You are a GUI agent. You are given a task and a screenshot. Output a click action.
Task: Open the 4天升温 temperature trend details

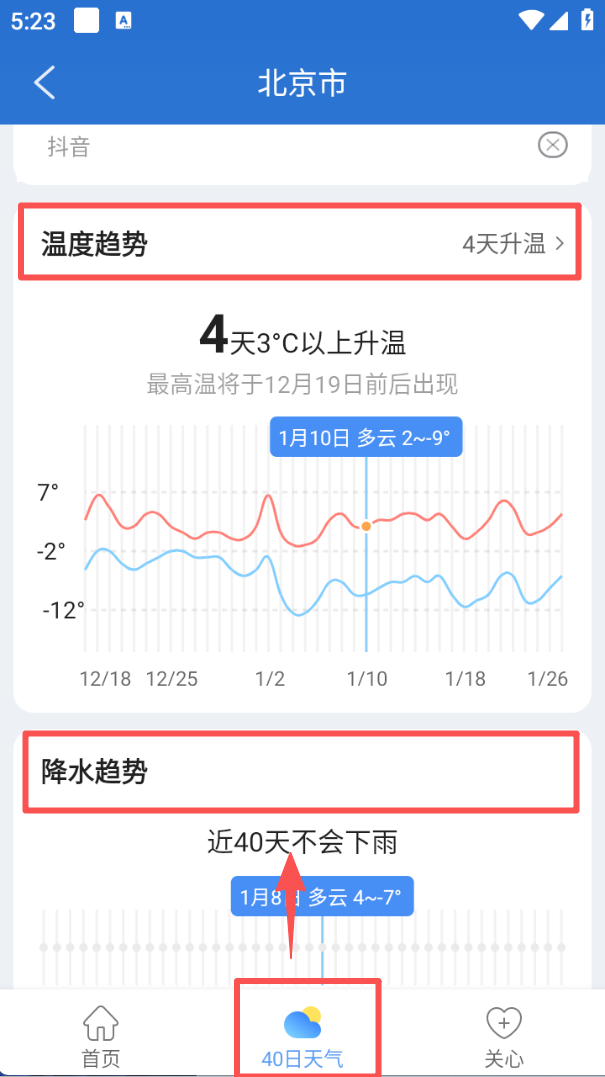513,243
